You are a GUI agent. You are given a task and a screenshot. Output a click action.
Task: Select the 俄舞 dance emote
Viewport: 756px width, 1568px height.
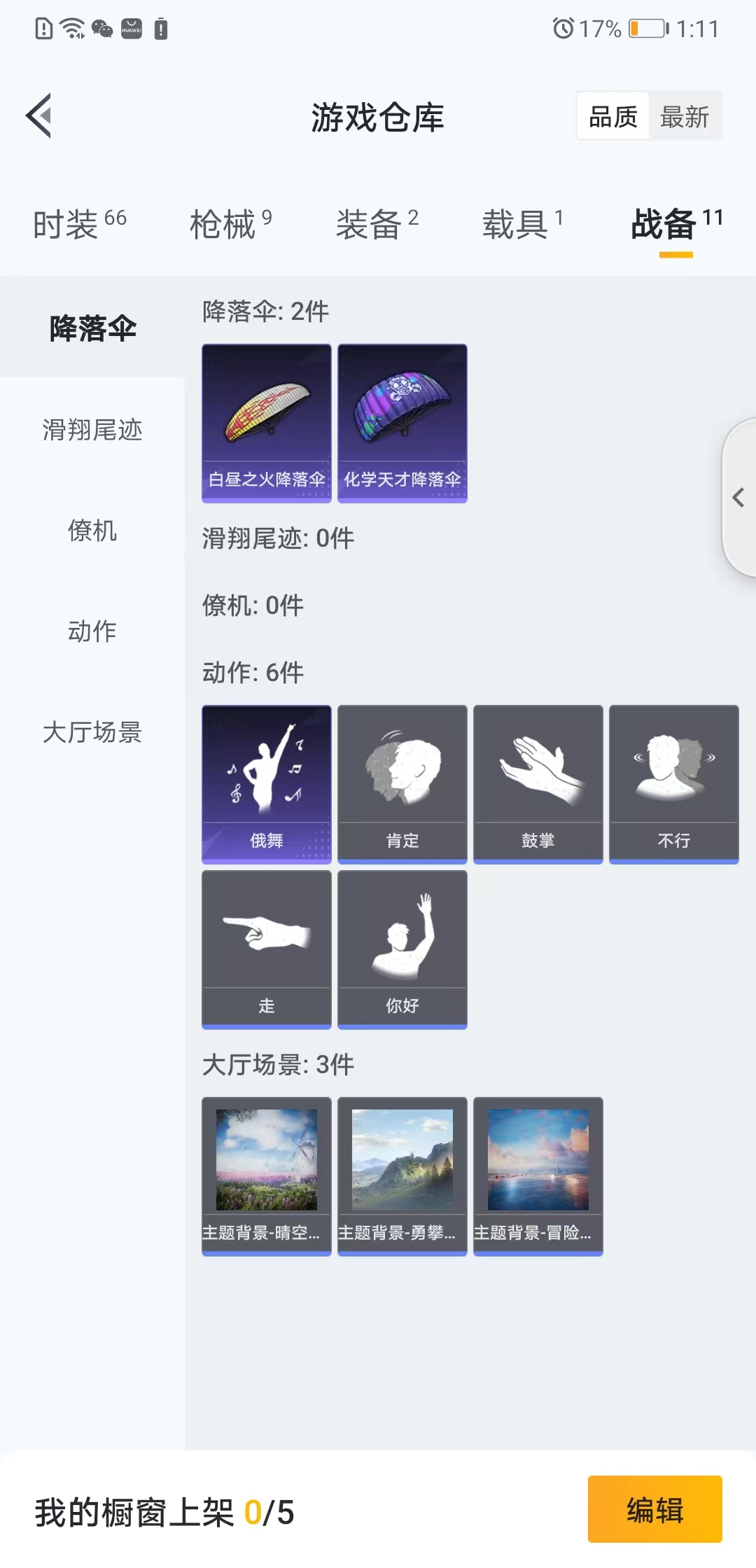tap(266, 784)
